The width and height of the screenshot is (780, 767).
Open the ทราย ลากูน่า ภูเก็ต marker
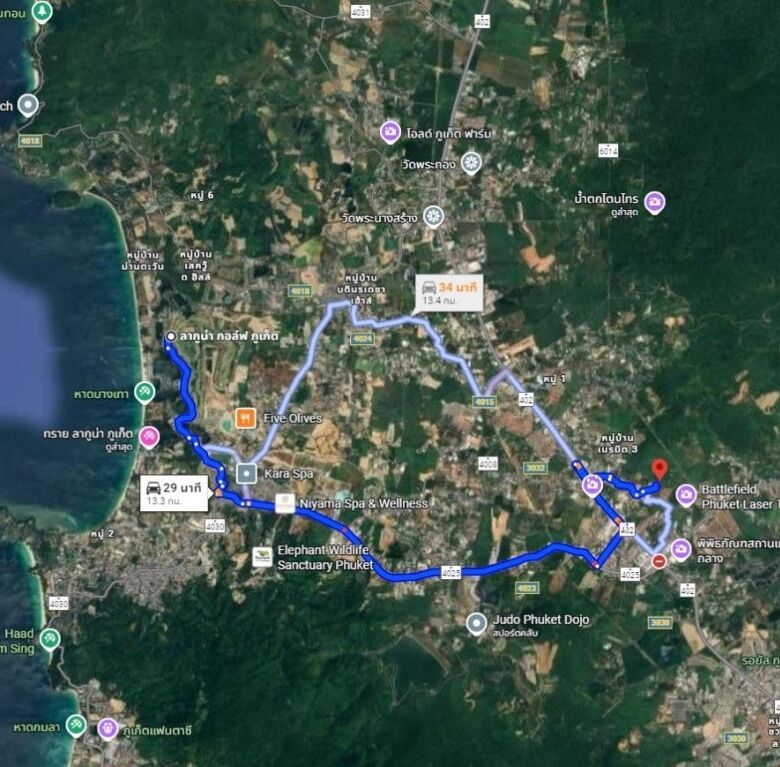(149, 437)
